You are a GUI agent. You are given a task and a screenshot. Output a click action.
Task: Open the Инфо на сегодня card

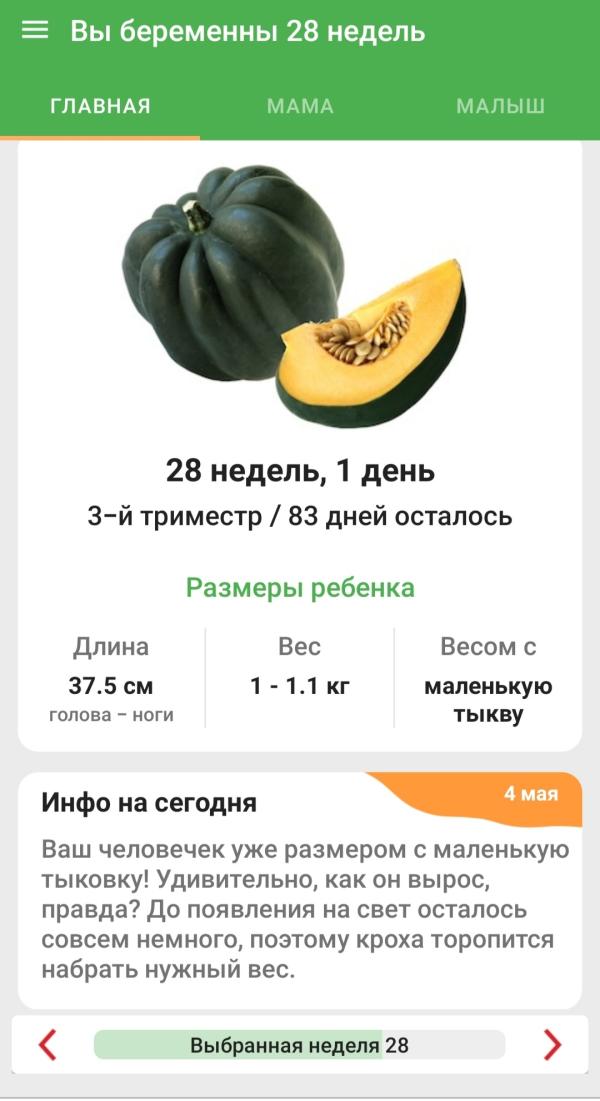click(300, 890)
